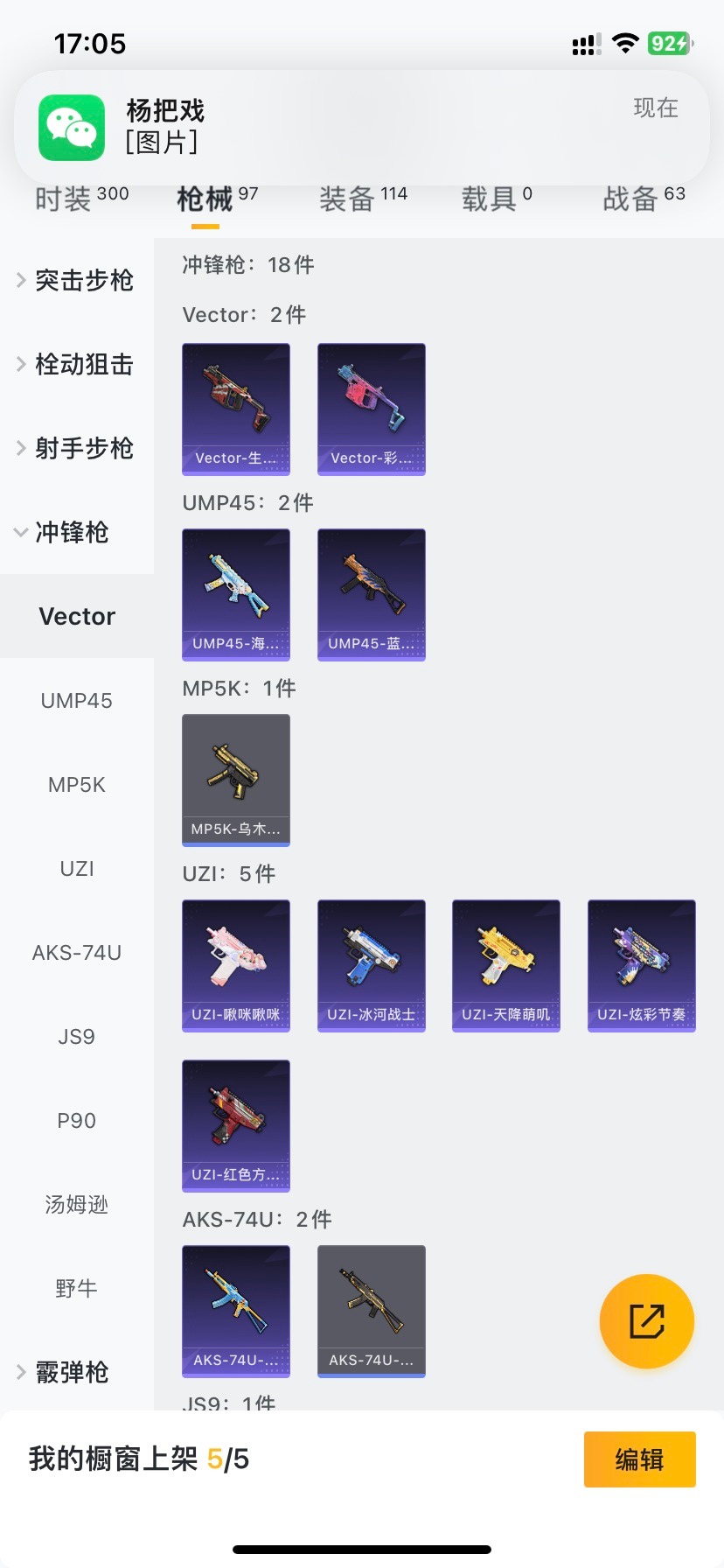
Task: Tap the 编辑 button
Action: pos(639,1459)
